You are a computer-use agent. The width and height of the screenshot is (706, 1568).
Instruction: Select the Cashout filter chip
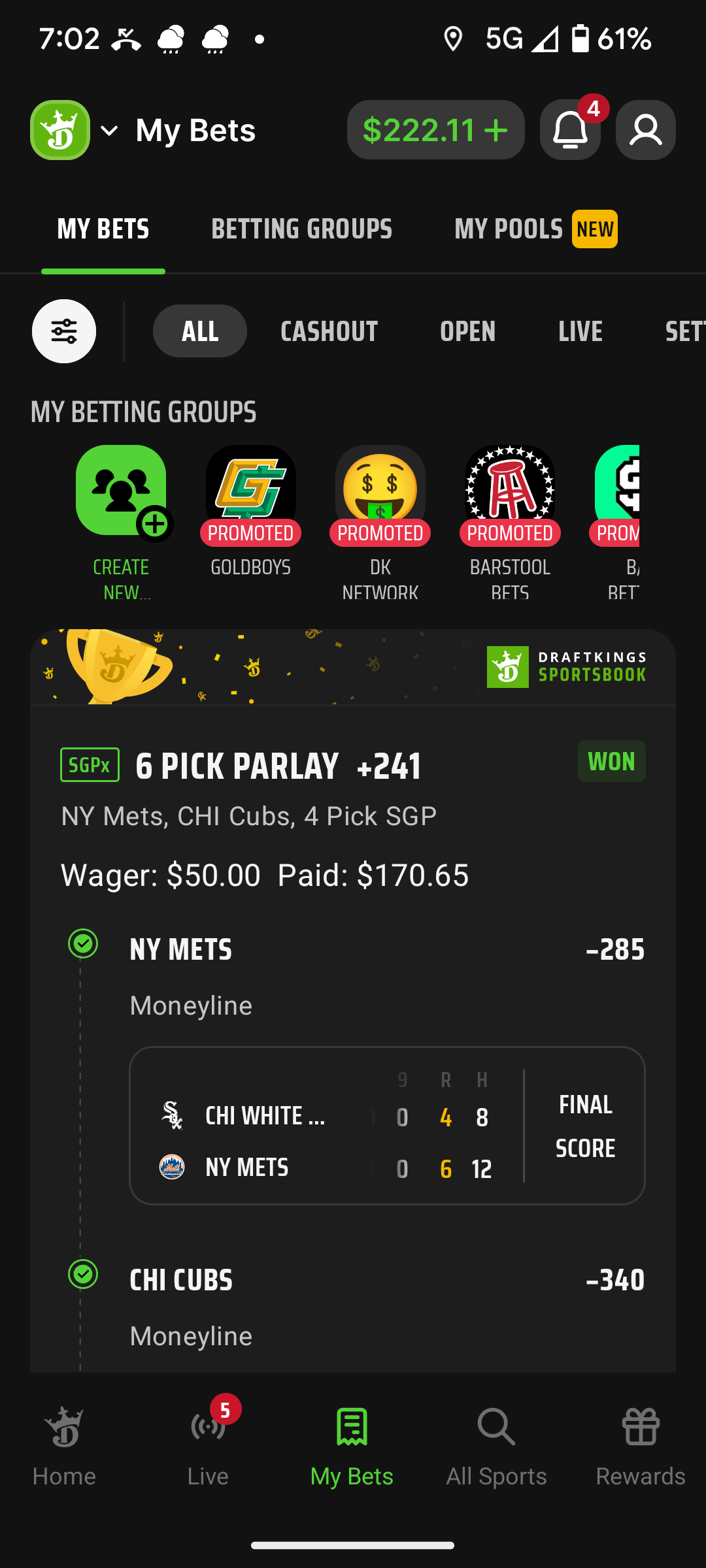329,331
